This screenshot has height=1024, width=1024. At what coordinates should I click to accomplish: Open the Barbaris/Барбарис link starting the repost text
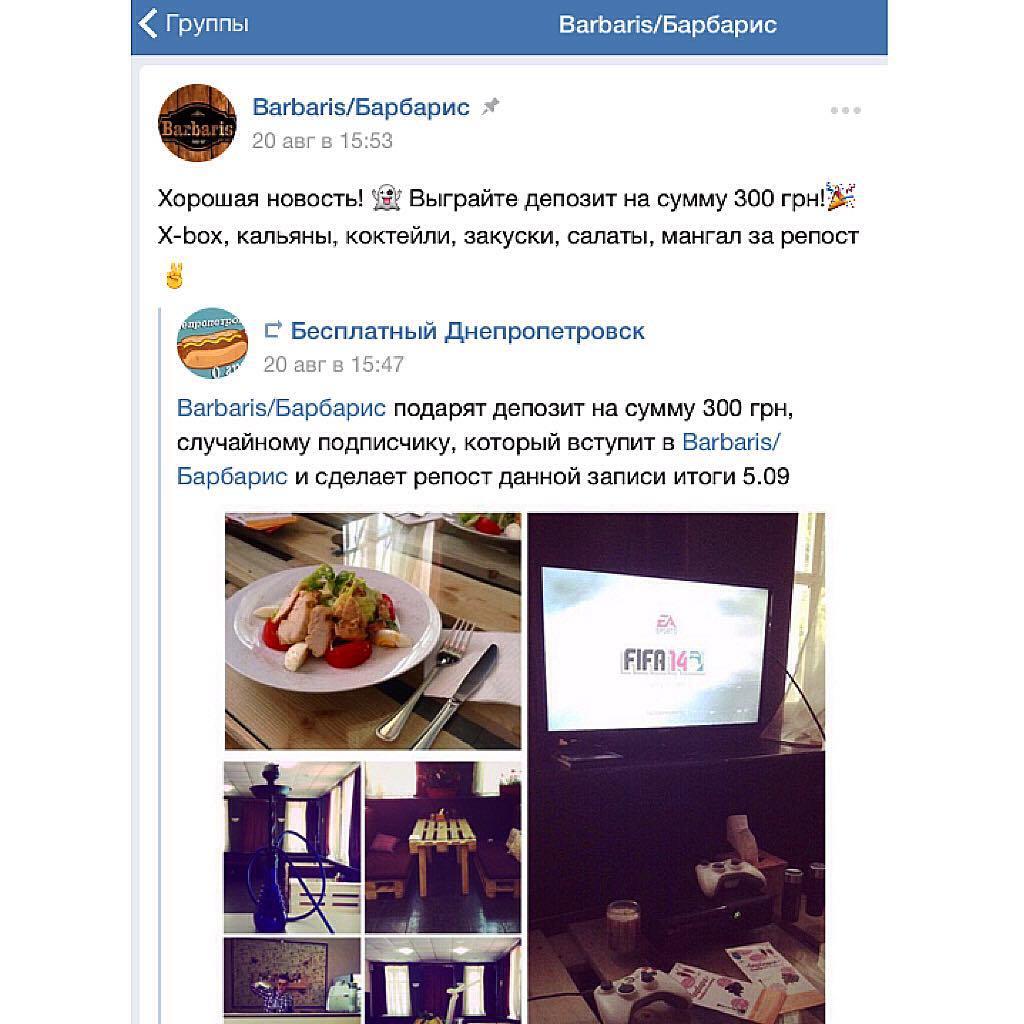(x=281, y=409)
